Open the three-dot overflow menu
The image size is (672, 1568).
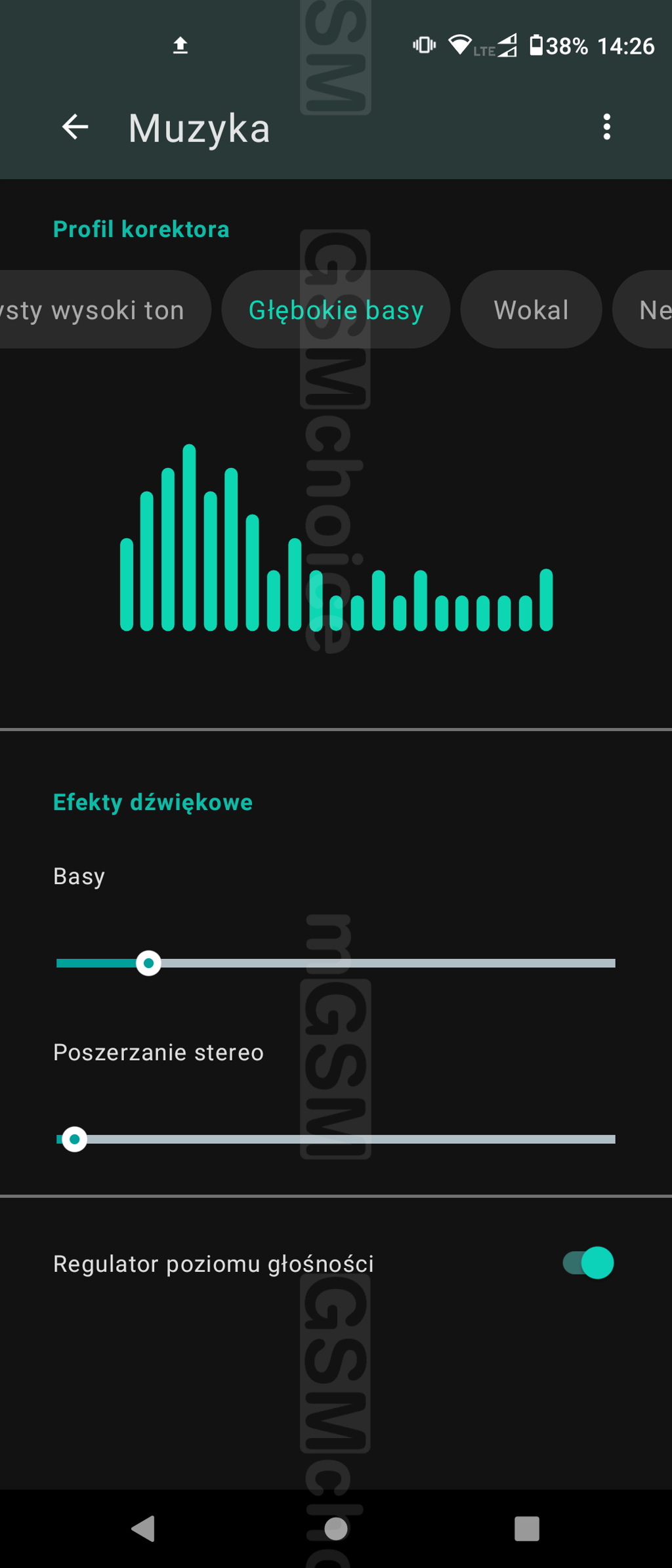[606, 127]
